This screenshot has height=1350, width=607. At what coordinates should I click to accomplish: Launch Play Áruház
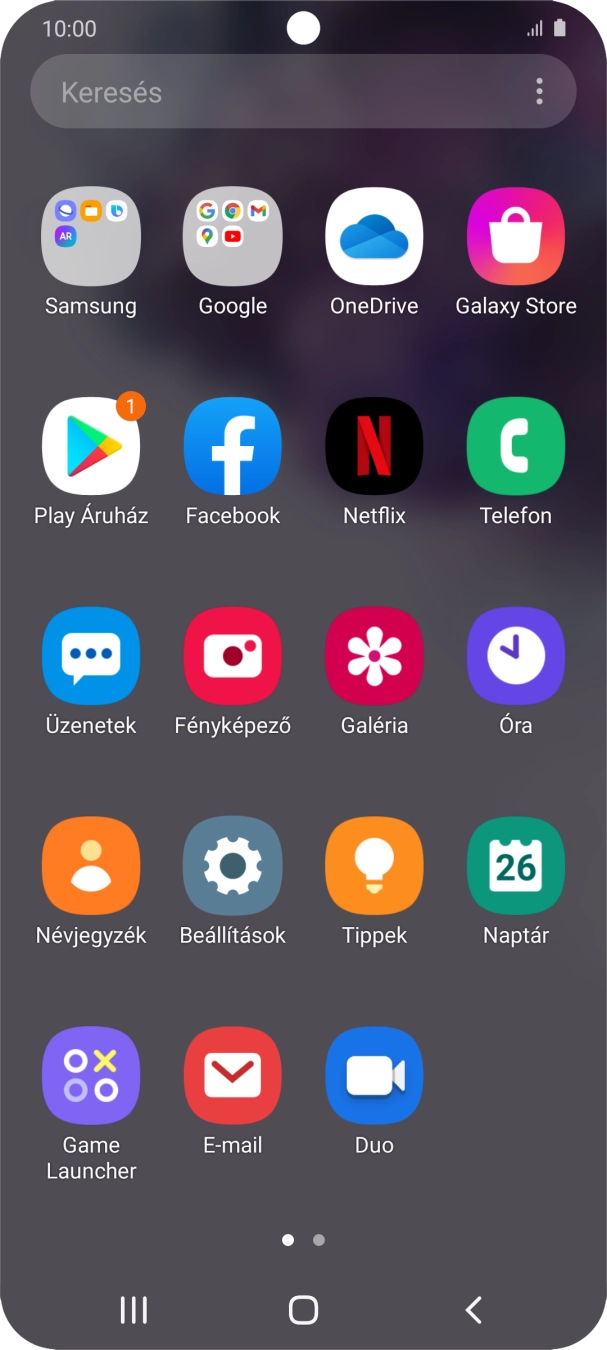click(x=91, y=447)
